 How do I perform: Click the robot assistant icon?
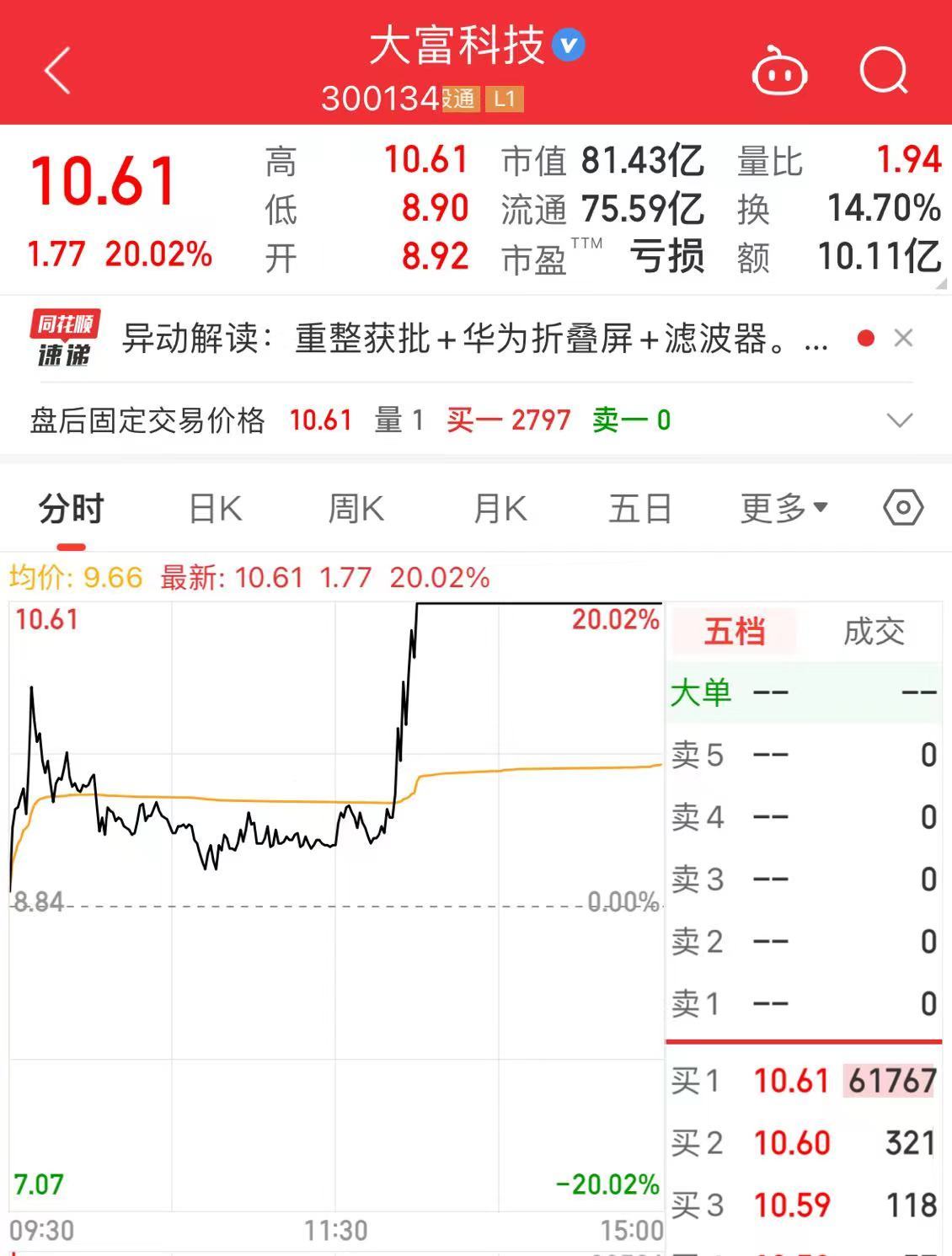pos(779,73)
